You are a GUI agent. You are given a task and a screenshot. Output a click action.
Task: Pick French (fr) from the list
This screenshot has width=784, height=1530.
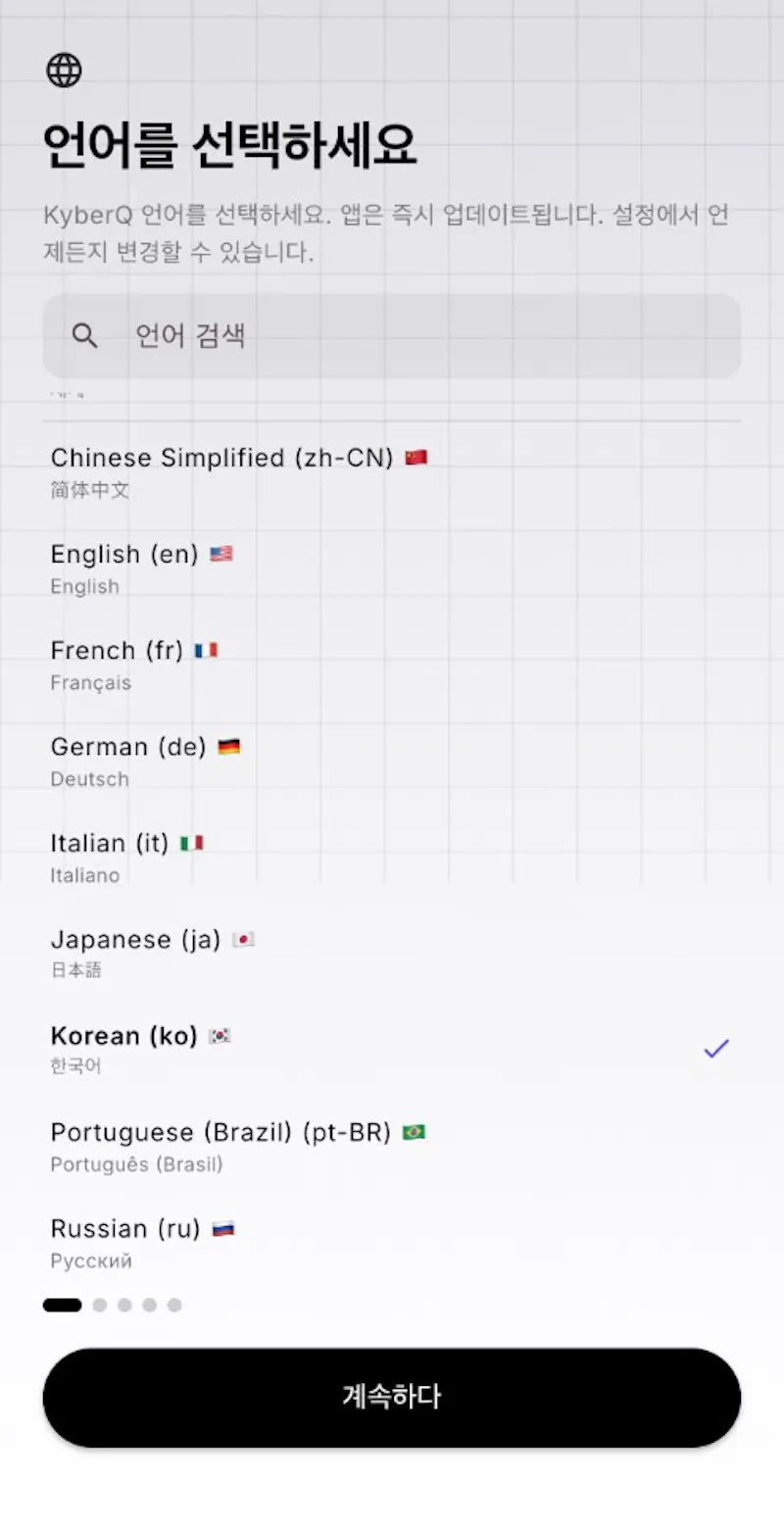click(x=392, y=664)
